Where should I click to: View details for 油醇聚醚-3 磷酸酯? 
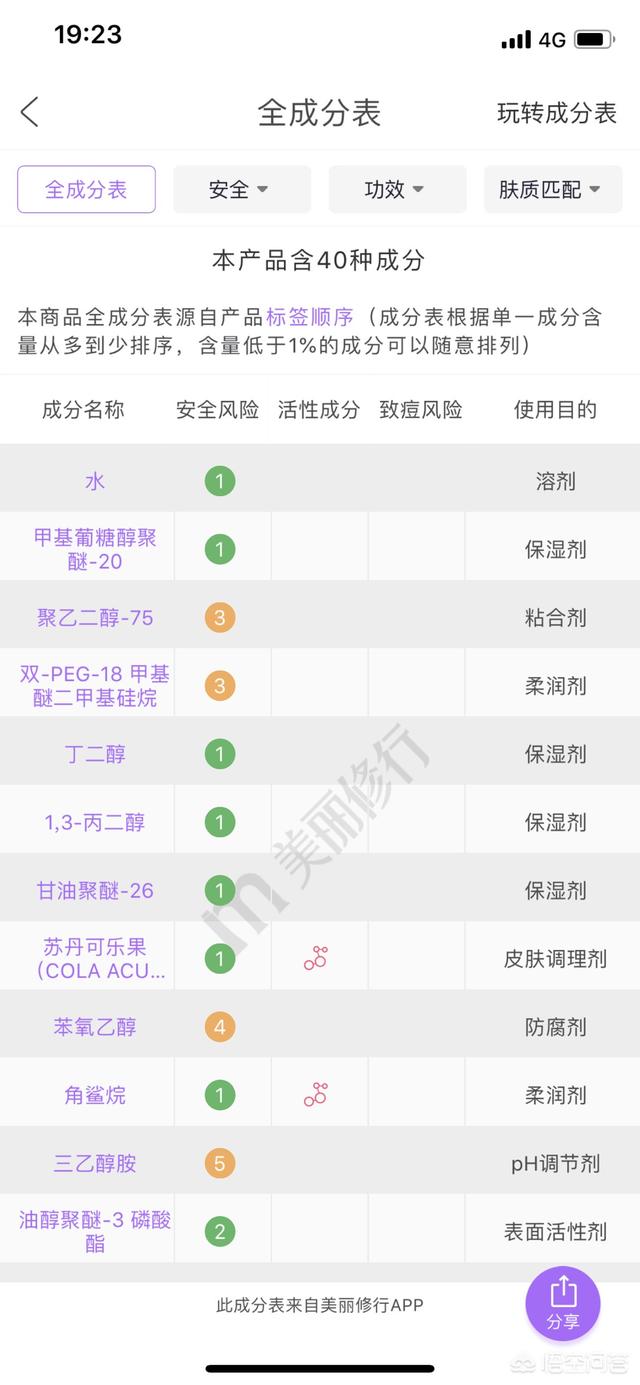tap(95, 1231)
